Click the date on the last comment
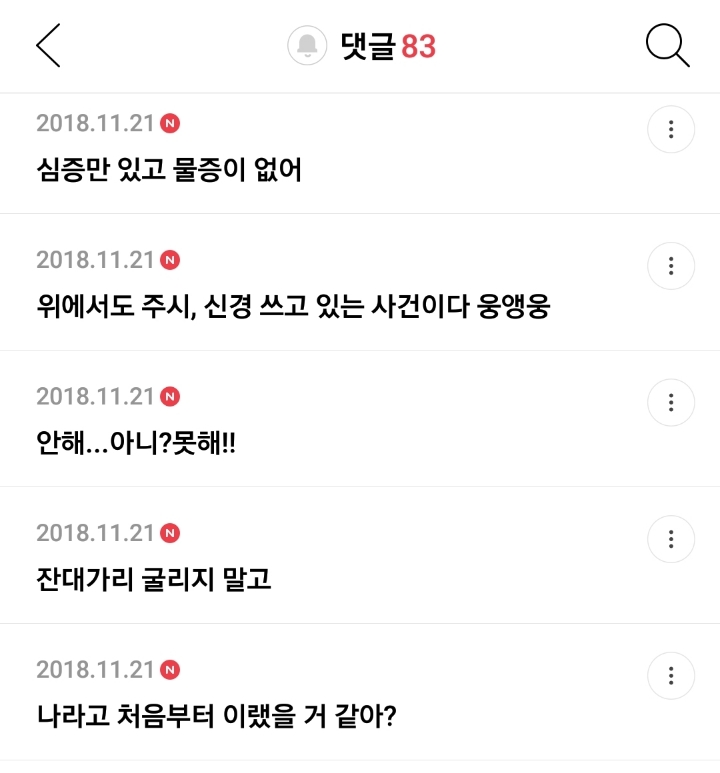 (94, 669)
